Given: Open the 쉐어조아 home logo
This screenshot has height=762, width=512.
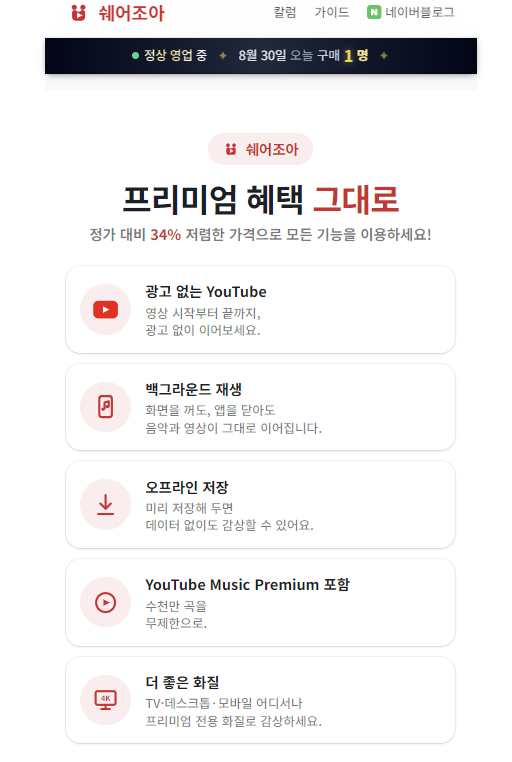Looking at the screenshot, I should coord(118,13).
